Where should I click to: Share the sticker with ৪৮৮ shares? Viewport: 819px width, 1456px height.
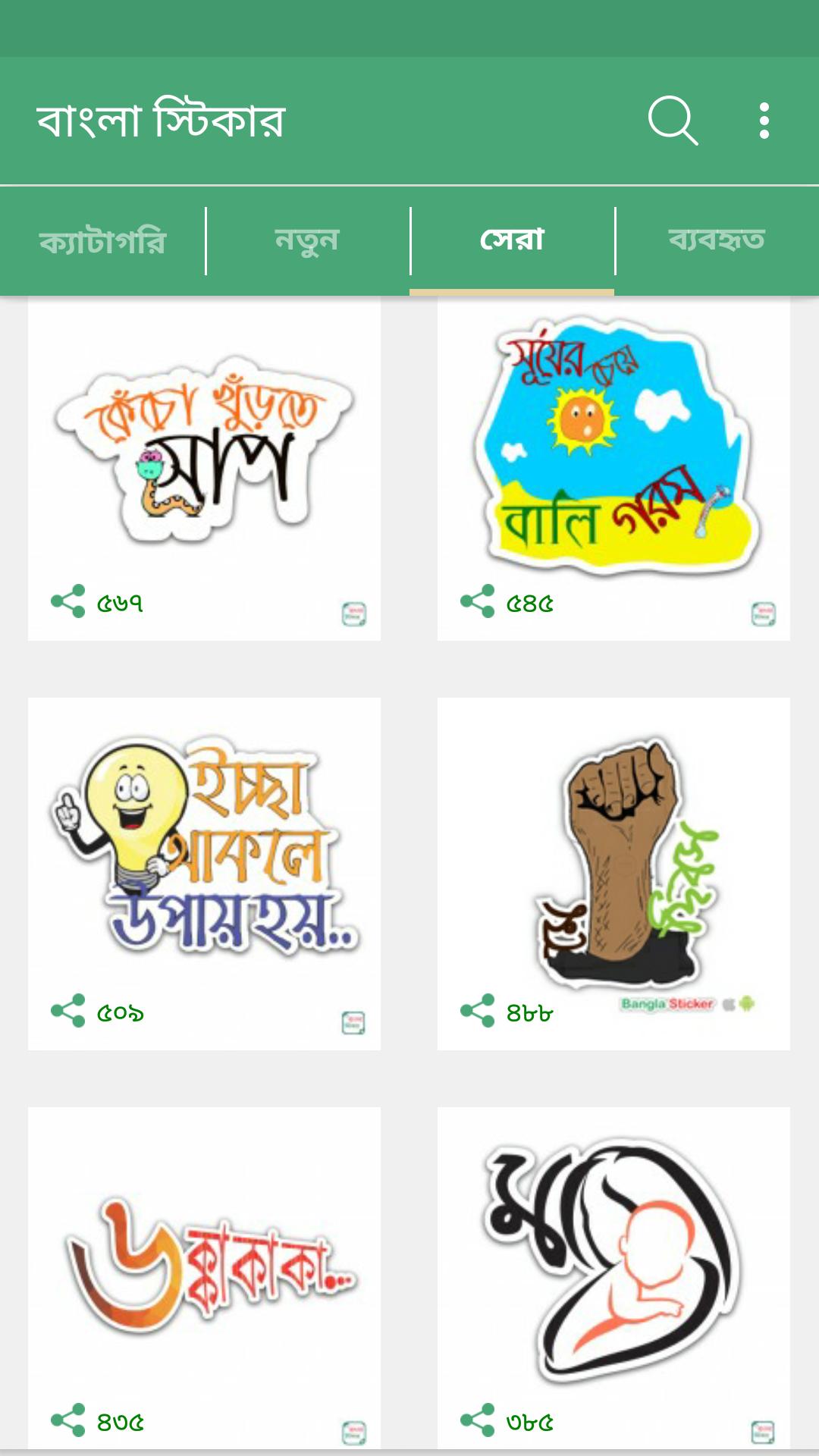pyautogui.click(x=478, y=1012)
